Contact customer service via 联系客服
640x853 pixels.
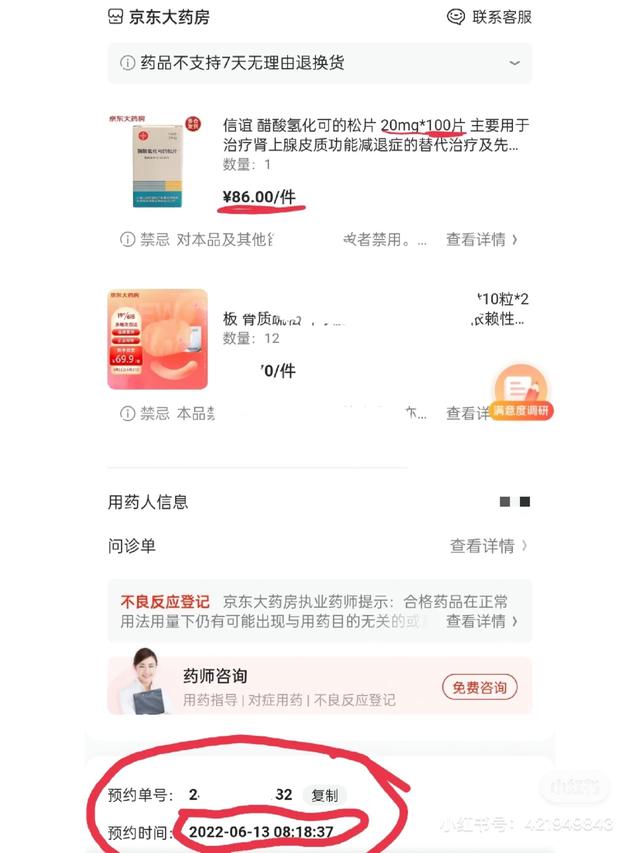489,17
